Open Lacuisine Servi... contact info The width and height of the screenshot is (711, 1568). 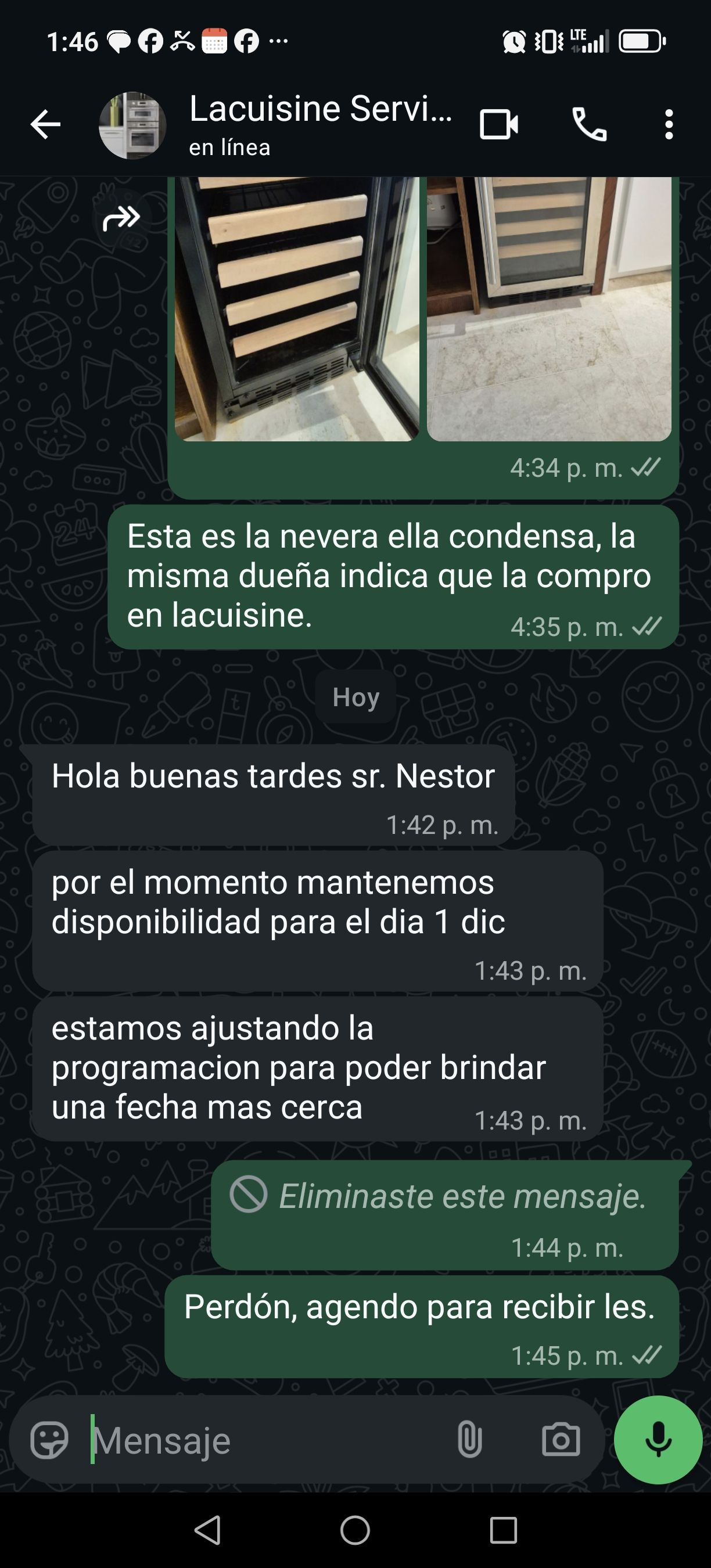tap(319, 124)
